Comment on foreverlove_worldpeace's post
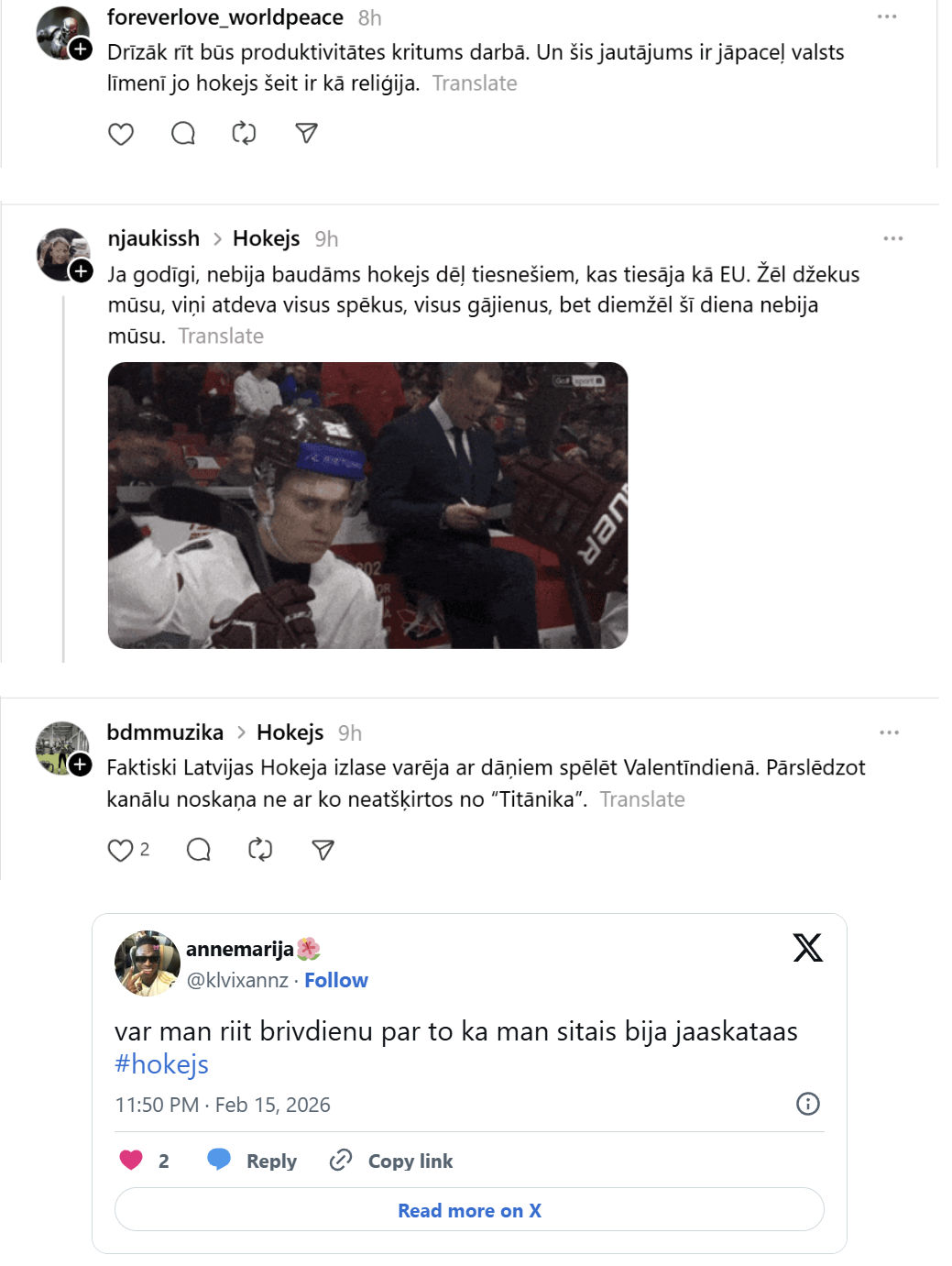This screenshot has height=1266, width=952. (183, 134)
